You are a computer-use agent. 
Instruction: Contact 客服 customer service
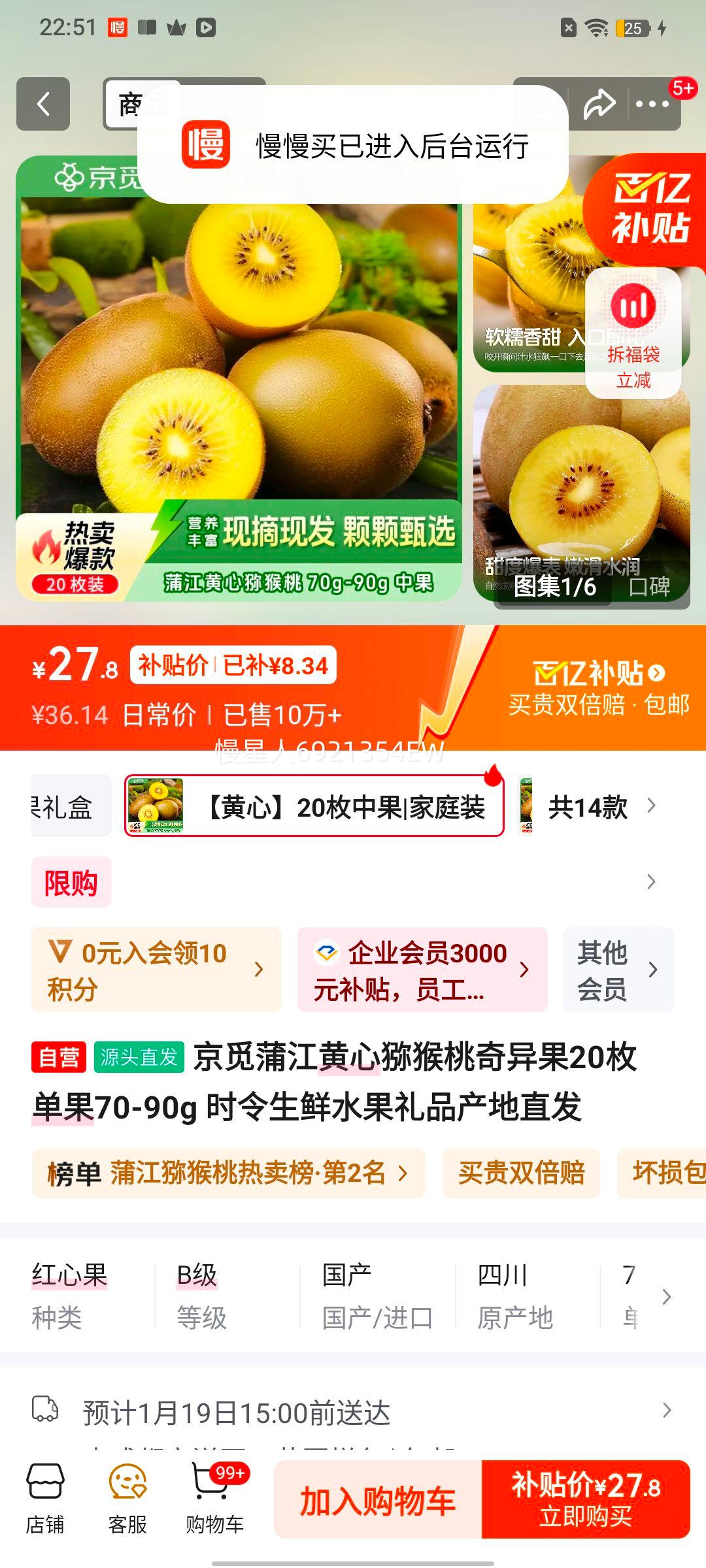[x=127, y=1499]
